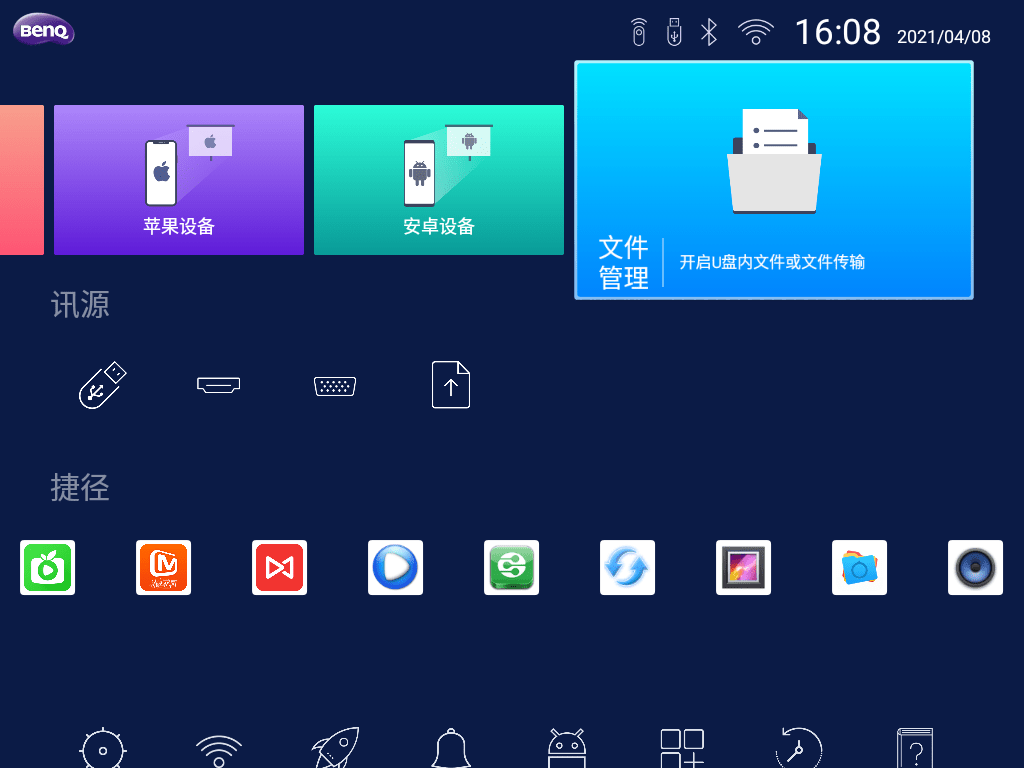Open the blue play-button media player

click(396, 568)
